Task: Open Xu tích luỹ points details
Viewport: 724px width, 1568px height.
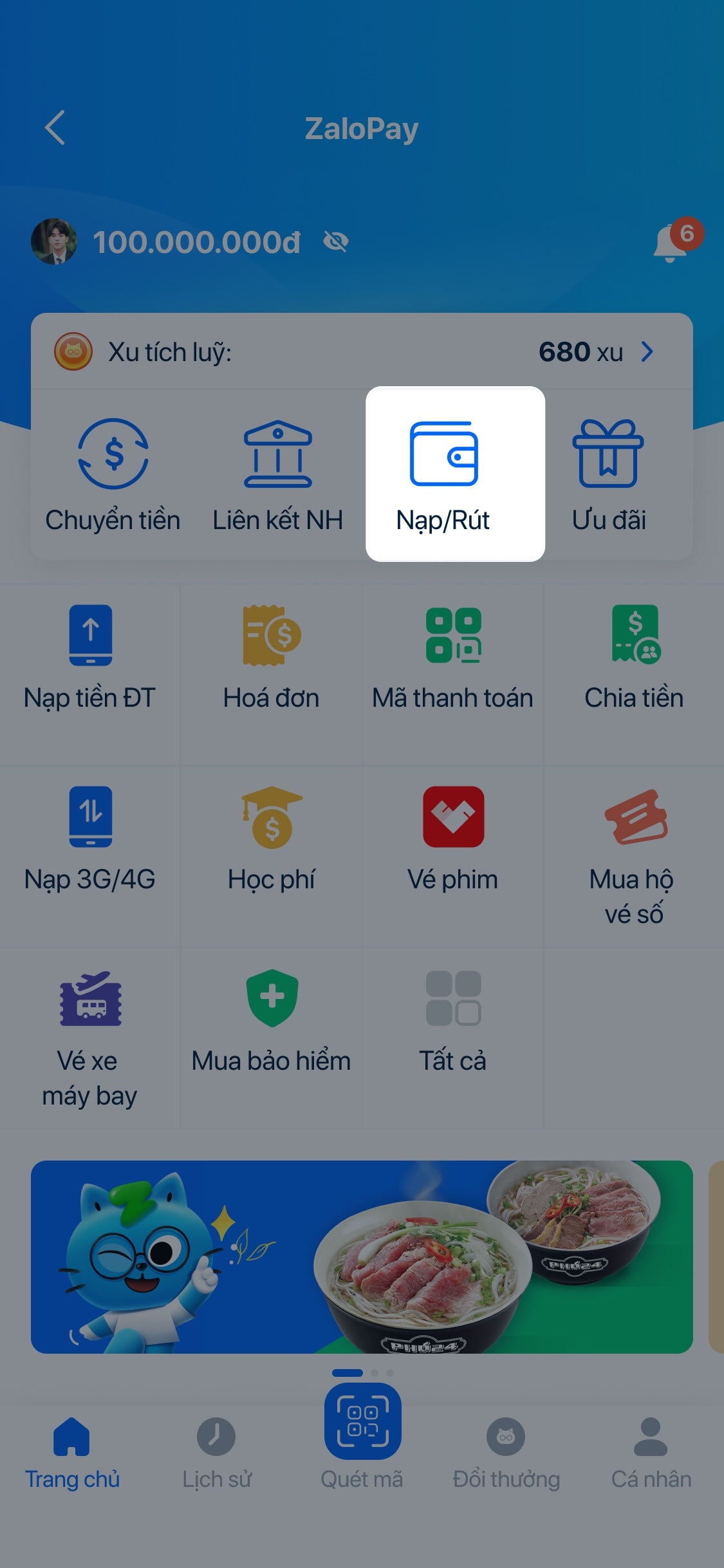Action: [x=646, y=352]
